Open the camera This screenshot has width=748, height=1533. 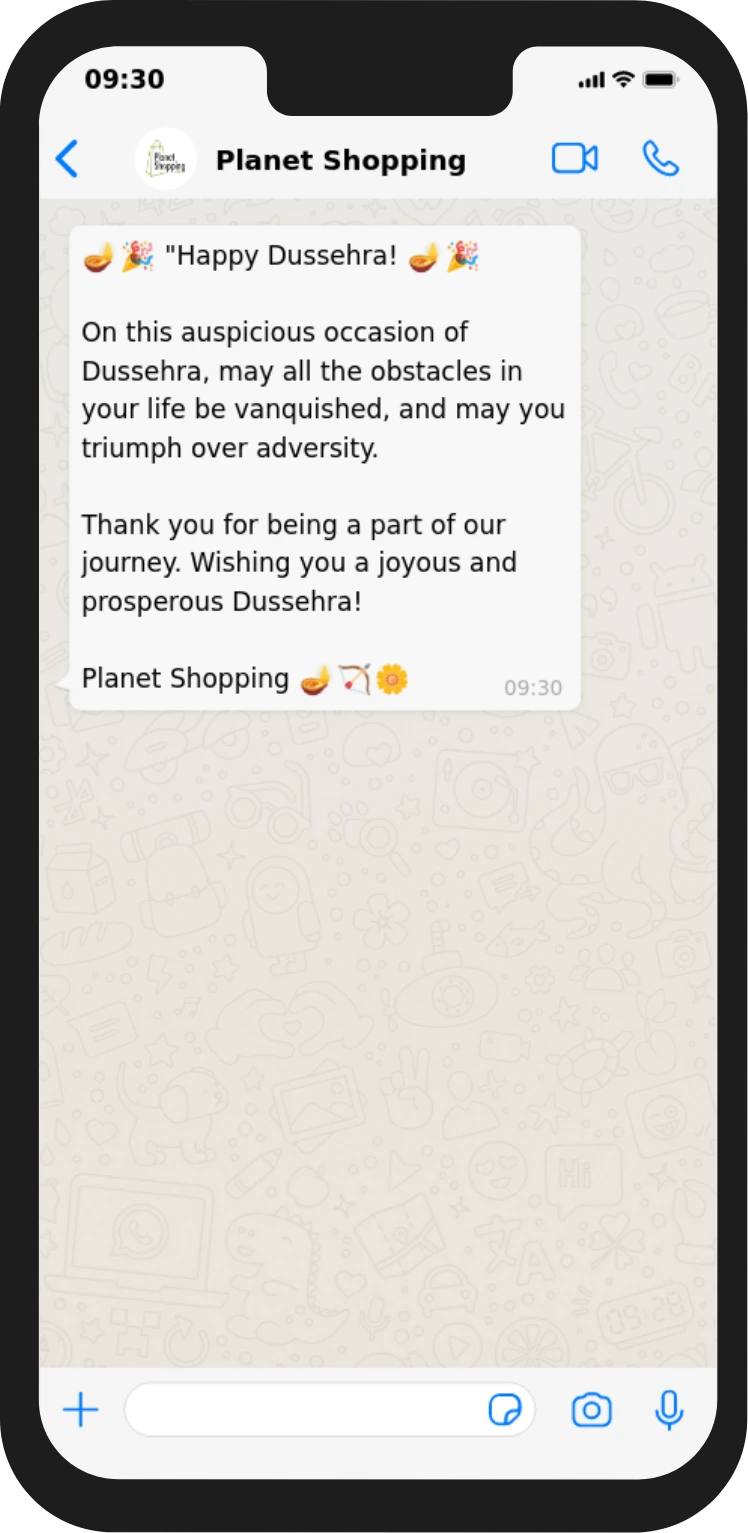coord(591,1411)
